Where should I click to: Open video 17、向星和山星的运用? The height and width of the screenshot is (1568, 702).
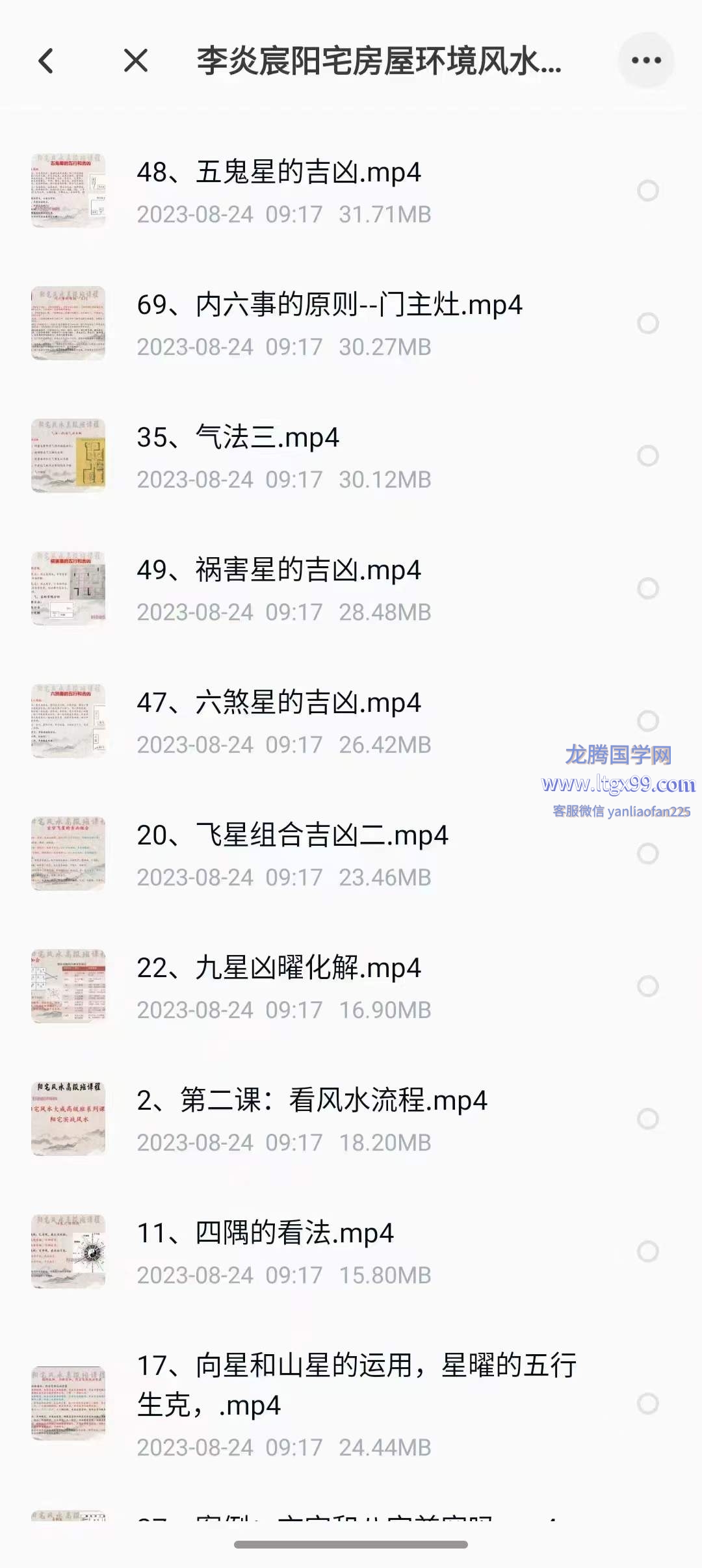coord(356,1385)
